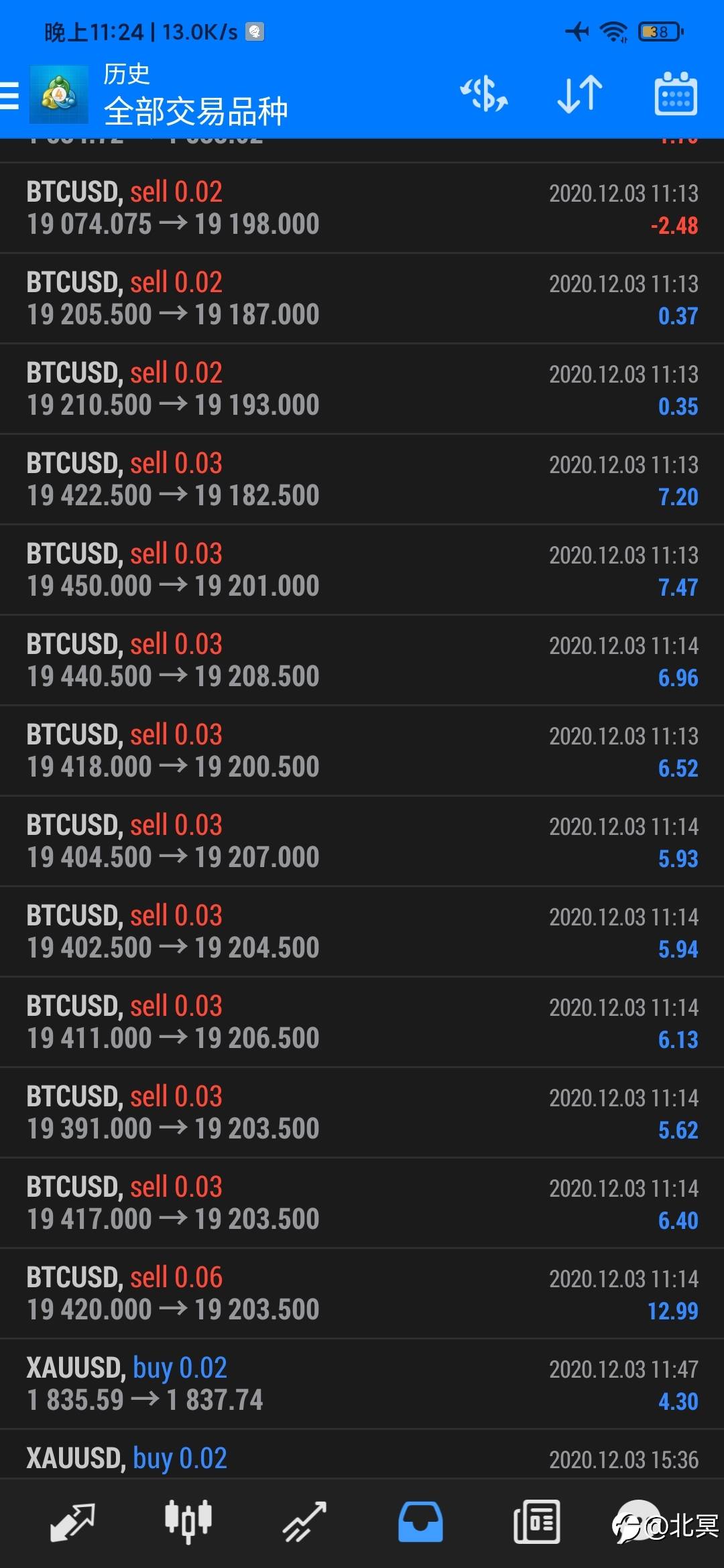
Task: Expand the XAUUSD buy trade at 11:47
Action: coord(362,1384)
